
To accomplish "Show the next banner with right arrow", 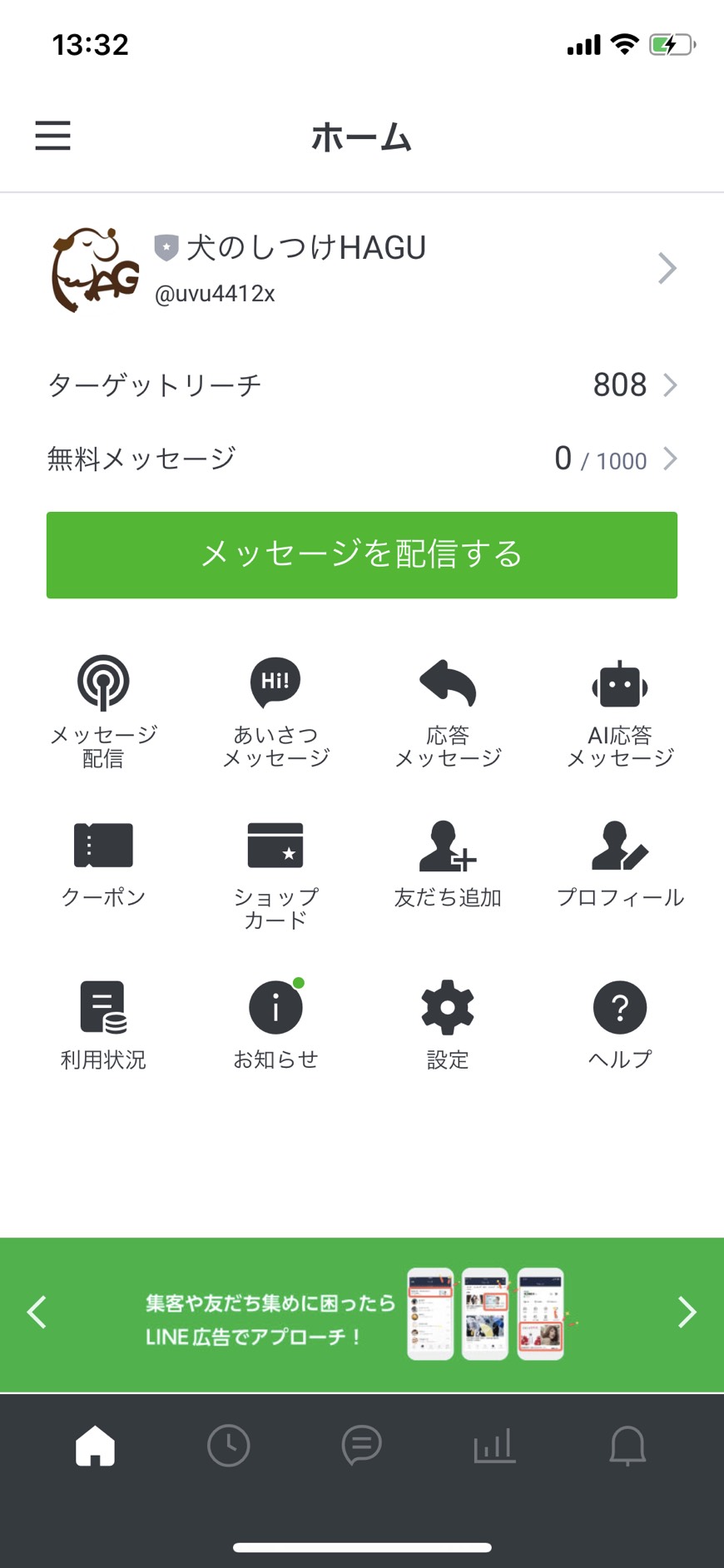I will (x=687, y=1312).
